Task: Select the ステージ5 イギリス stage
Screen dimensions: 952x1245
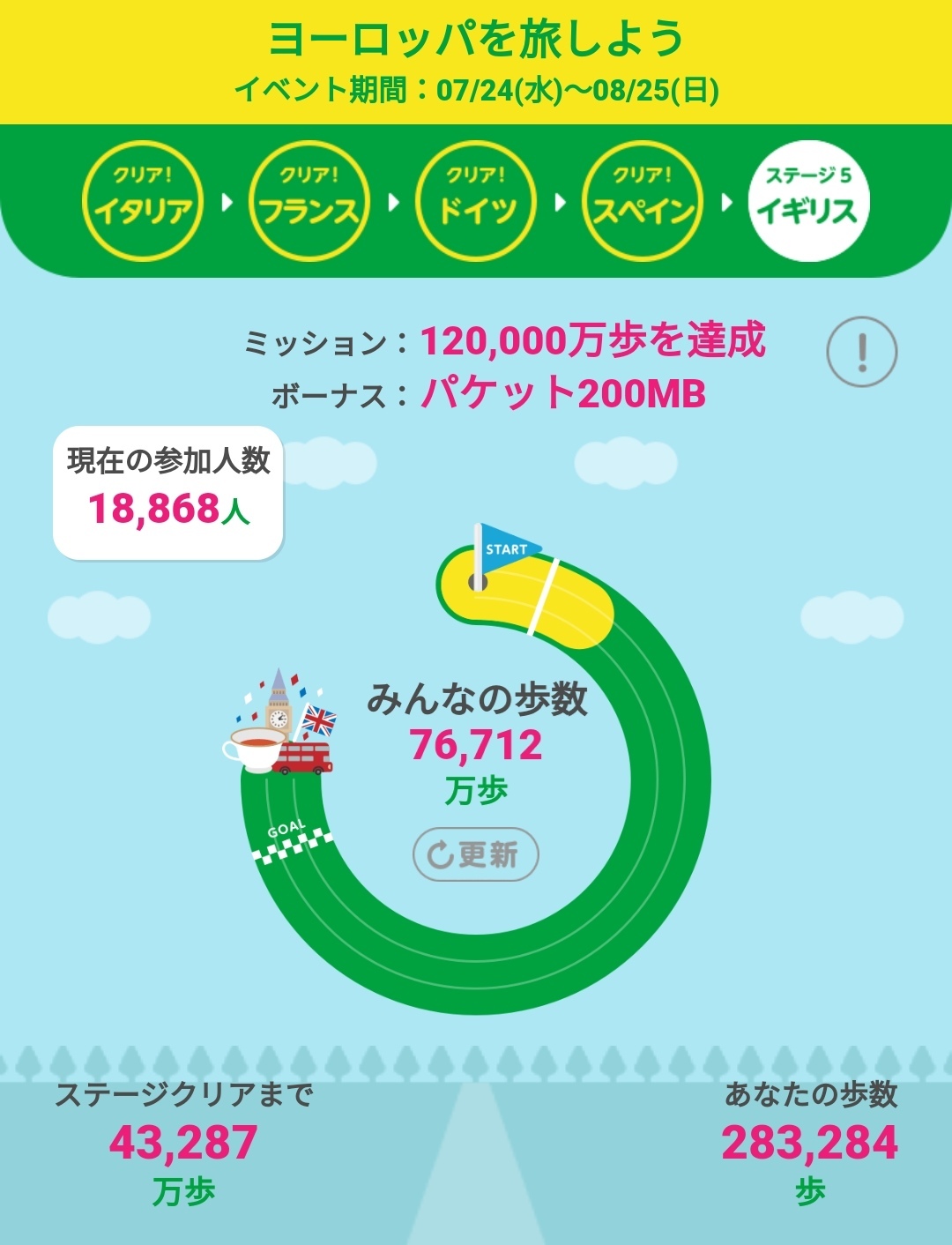Action: pyautogui.click(x=808, y=201)
